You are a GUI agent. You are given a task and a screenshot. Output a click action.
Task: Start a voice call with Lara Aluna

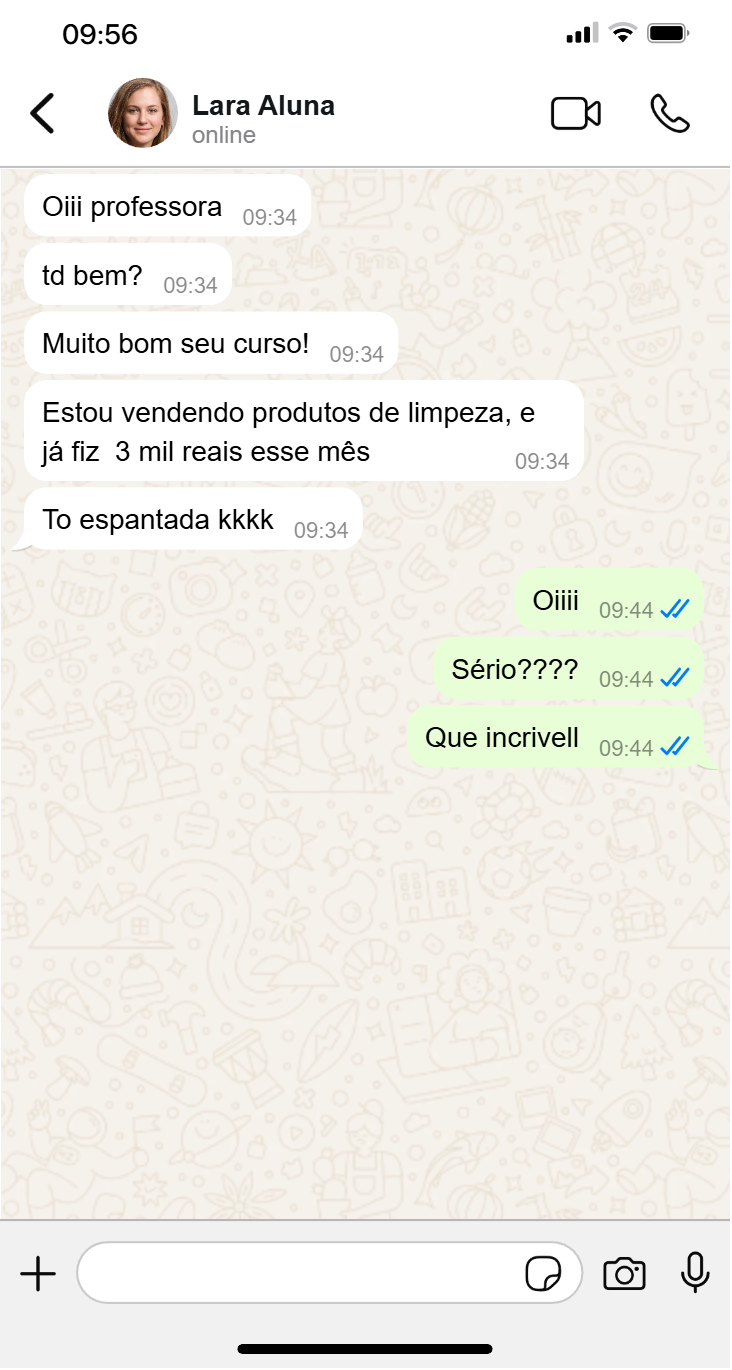point(670,114)
